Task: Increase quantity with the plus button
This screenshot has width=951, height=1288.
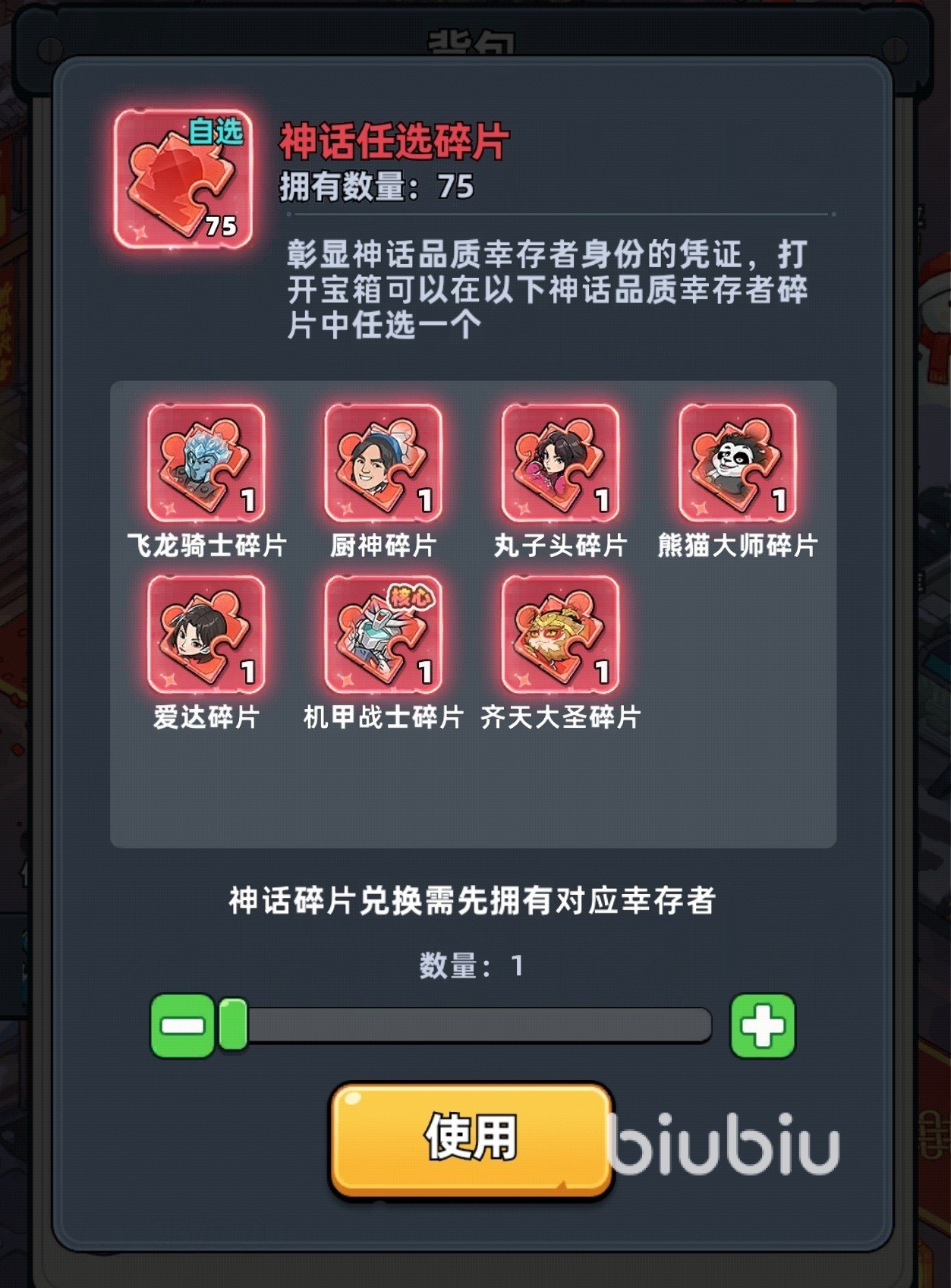Action: coord(762,1026)
